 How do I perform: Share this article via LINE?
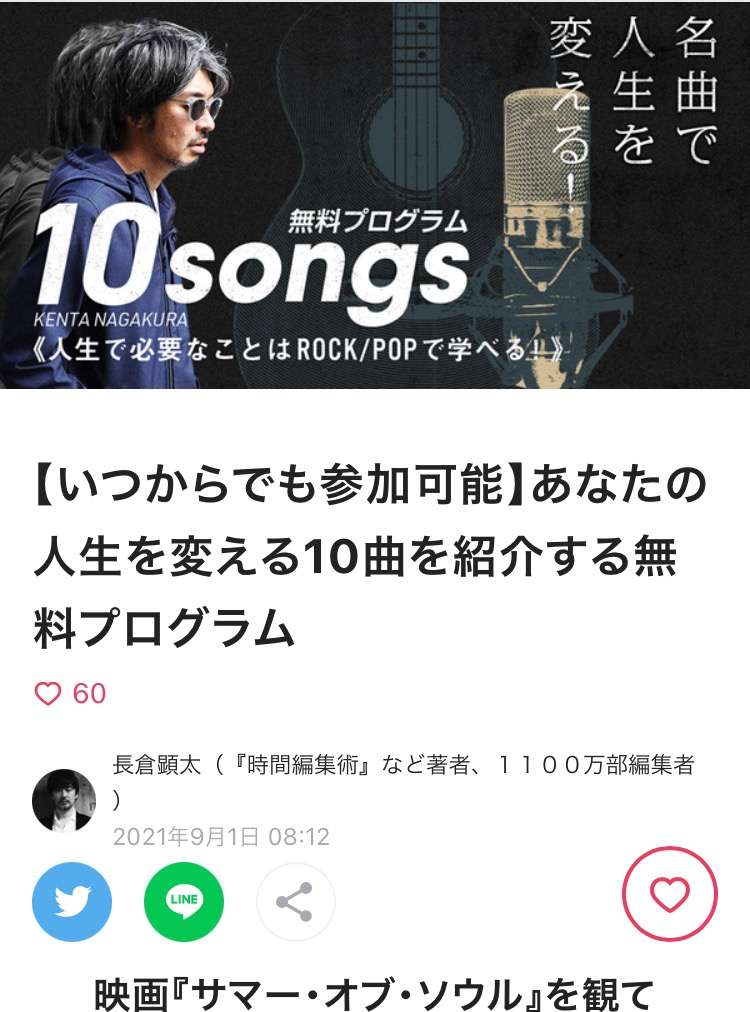(x=184, y=902)
